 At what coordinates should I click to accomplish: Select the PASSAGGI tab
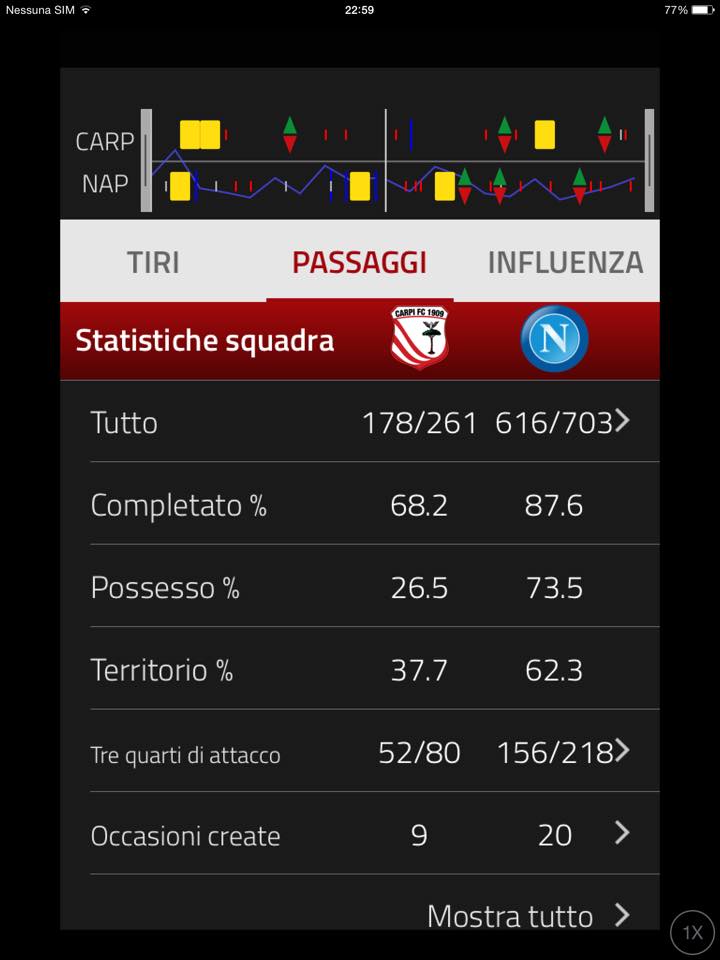pyautogui.click(x=359, y=262)
